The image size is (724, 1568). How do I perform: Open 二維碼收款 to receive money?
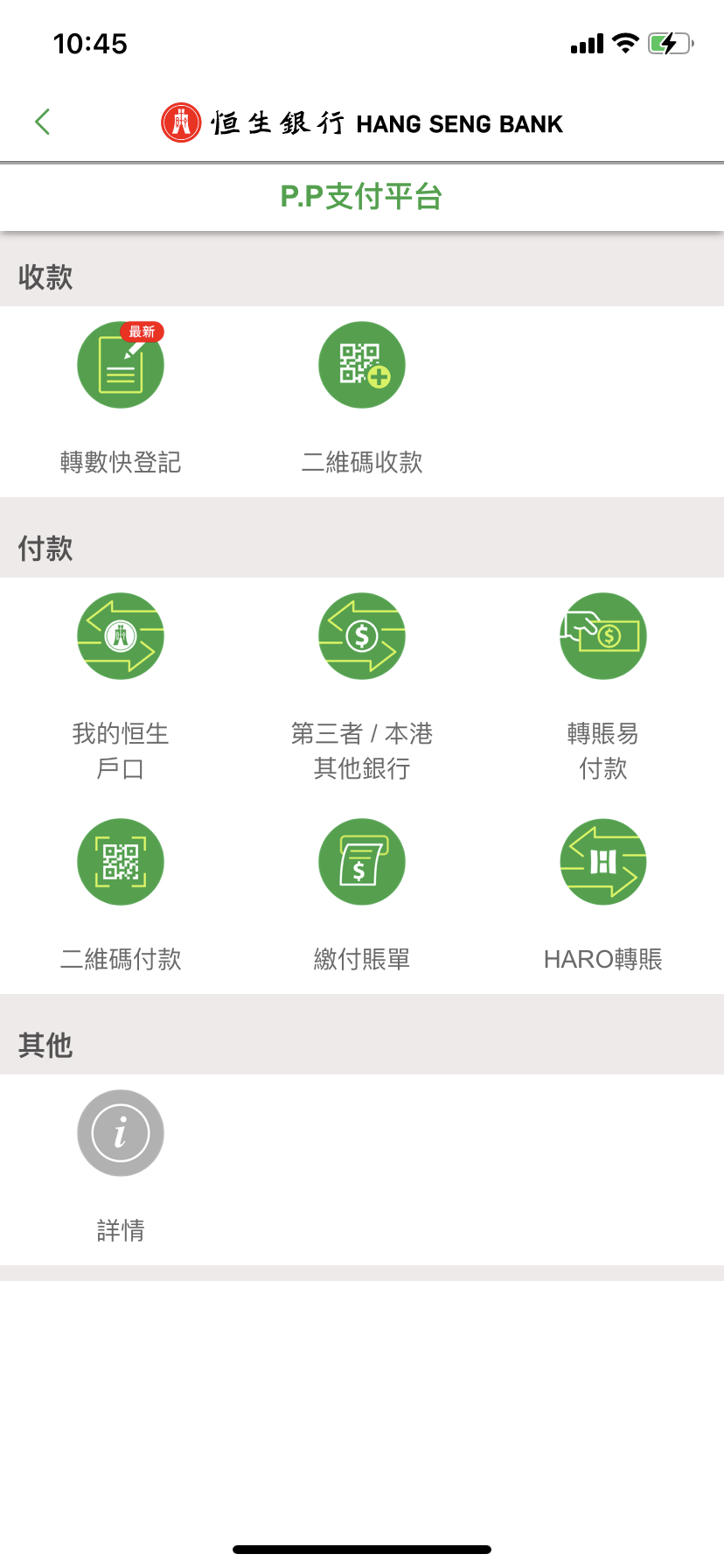pyautogui.click(x=362, y=366)
